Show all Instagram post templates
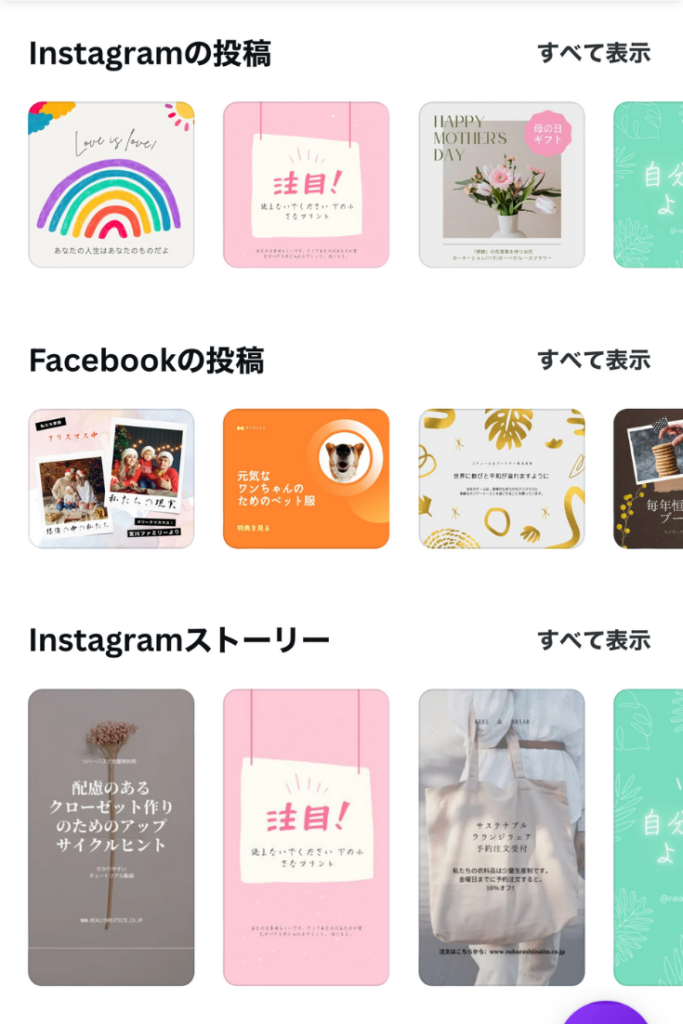 593,53
